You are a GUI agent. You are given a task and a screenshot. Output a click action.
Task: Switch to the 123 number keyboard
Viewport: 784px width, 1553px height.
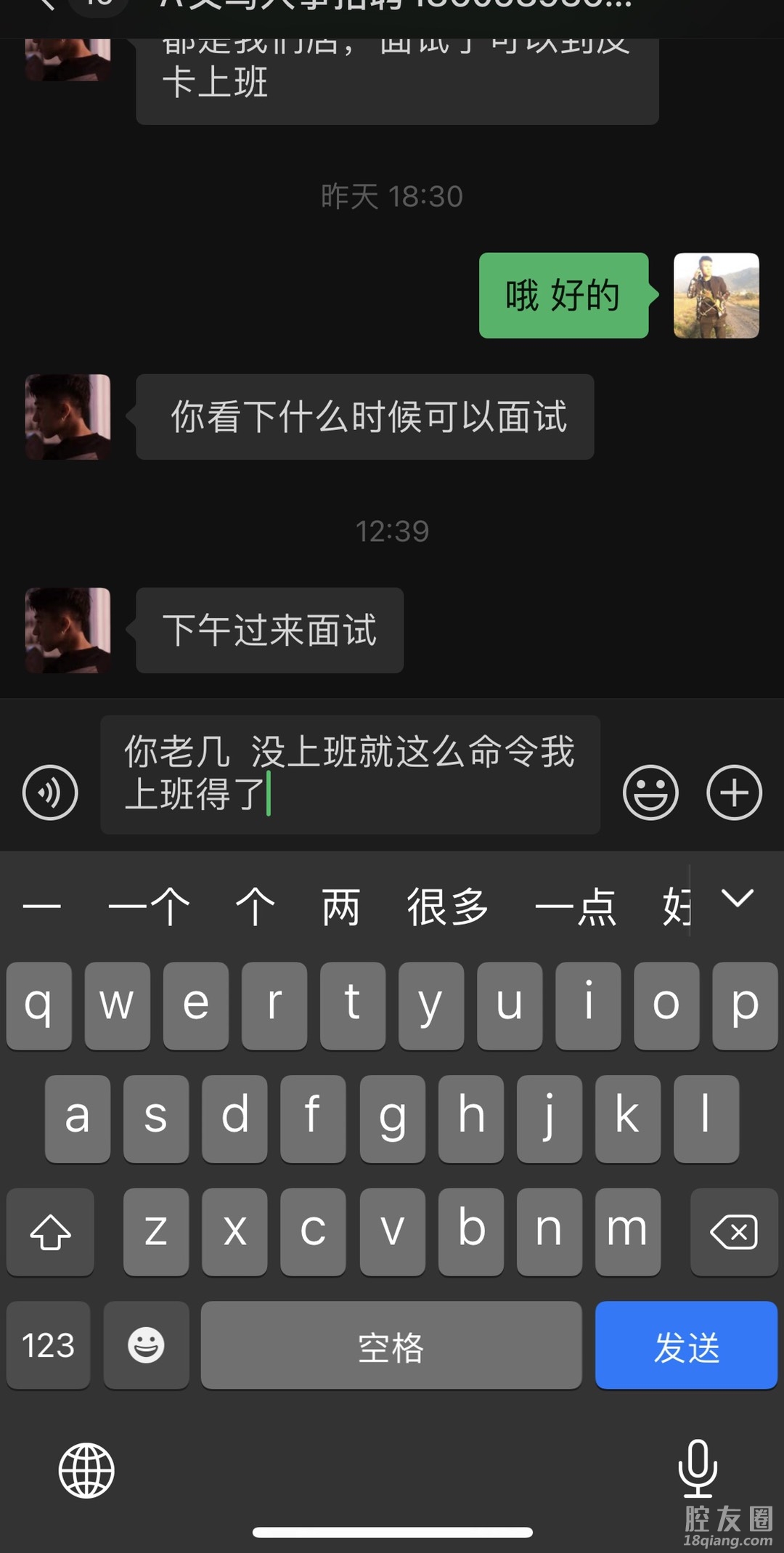point(49,1345)
